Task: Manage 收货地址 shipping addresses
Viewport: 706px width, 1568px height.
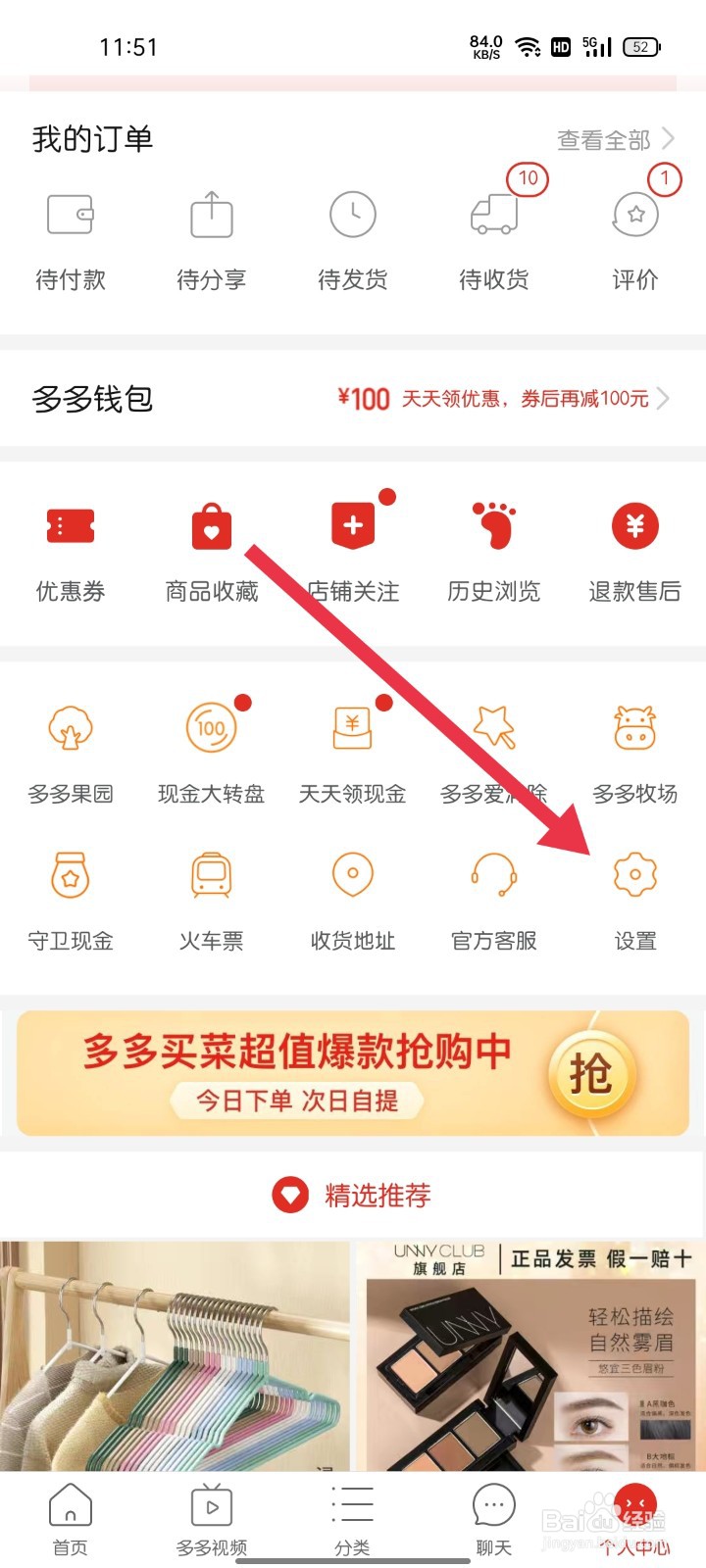Action: [352, 902]
